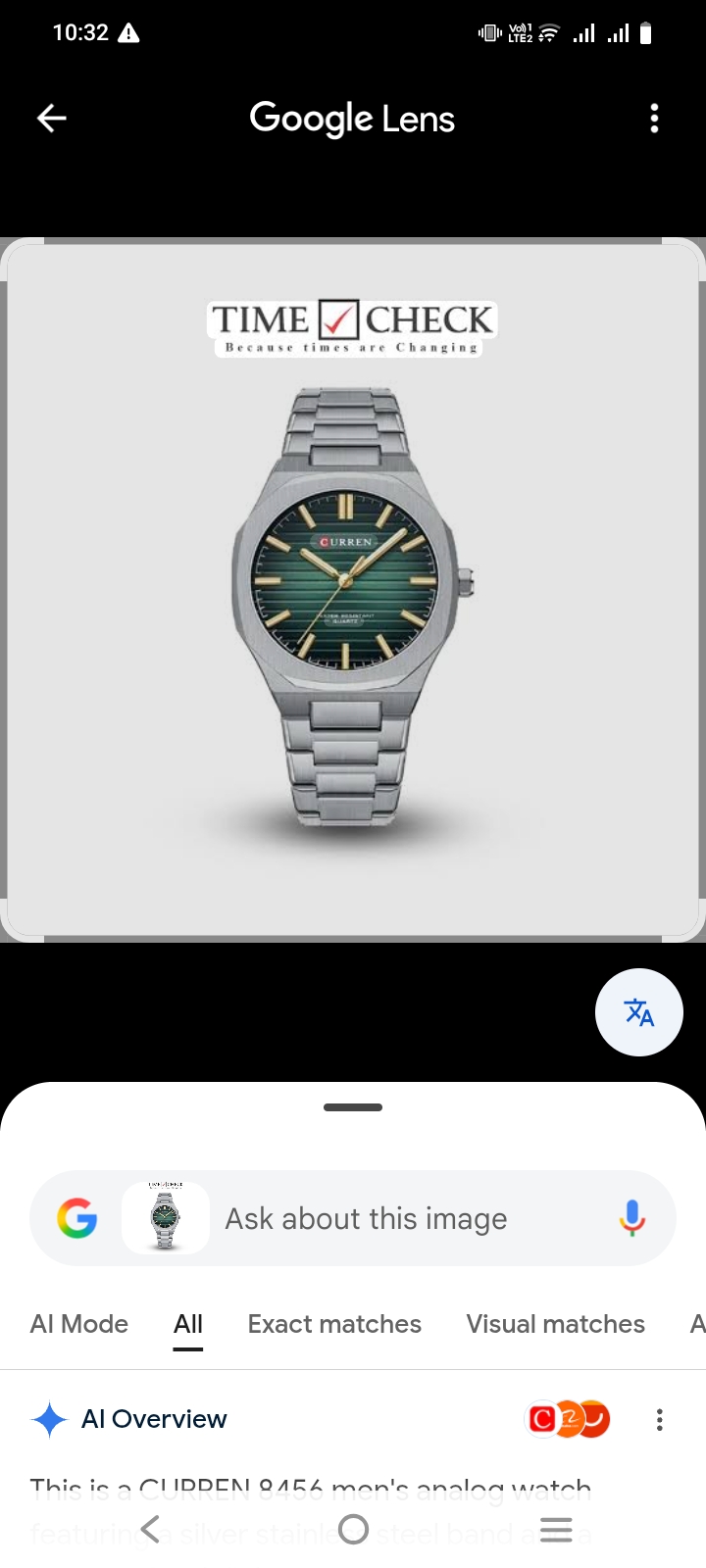The width and height of the screenshot is (706, 1568).
Task: Start voice search with the microphone
Action: coord(632,1218)
